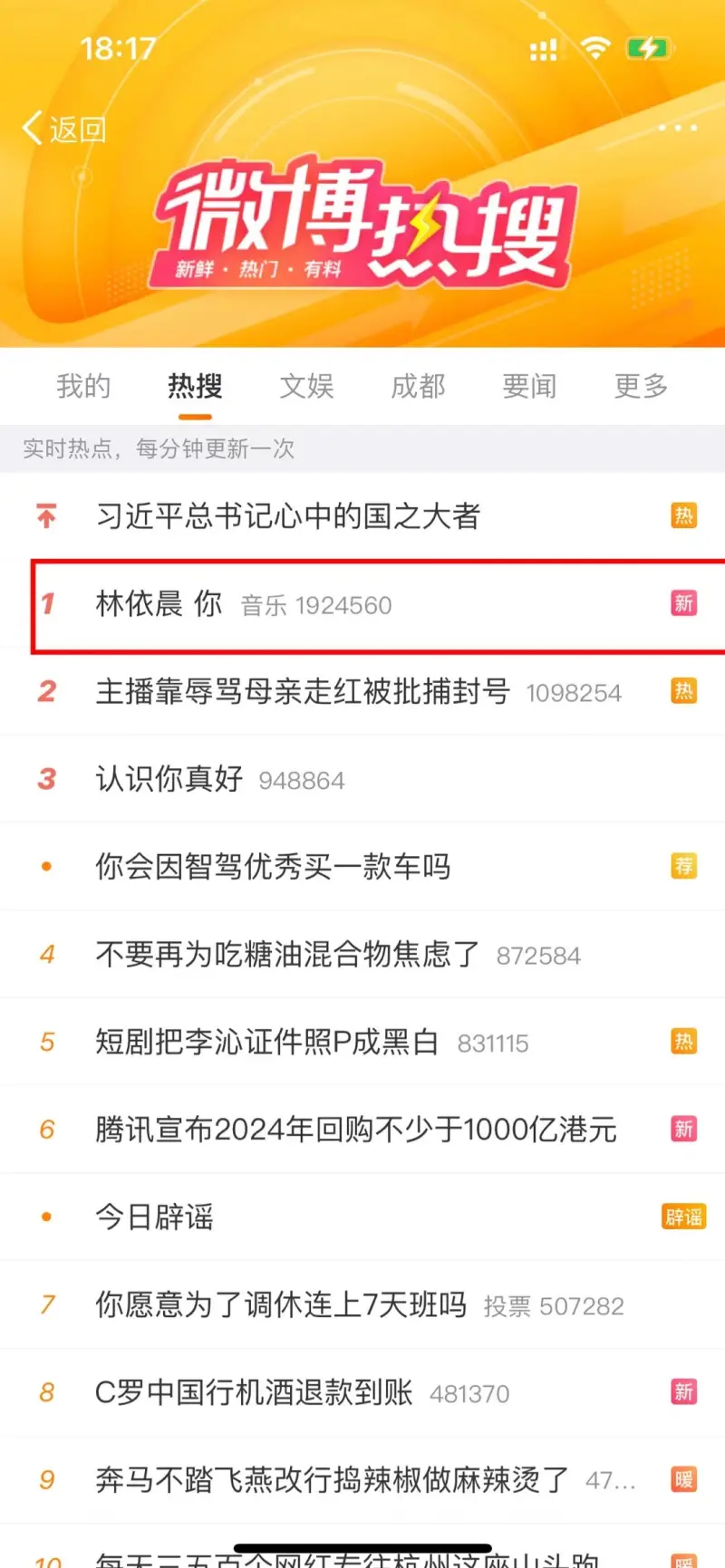Open topic 不要再为吃糖油混合物焦虑了
The height and width of the screenshot is (1568, 725).
point(287,955)
